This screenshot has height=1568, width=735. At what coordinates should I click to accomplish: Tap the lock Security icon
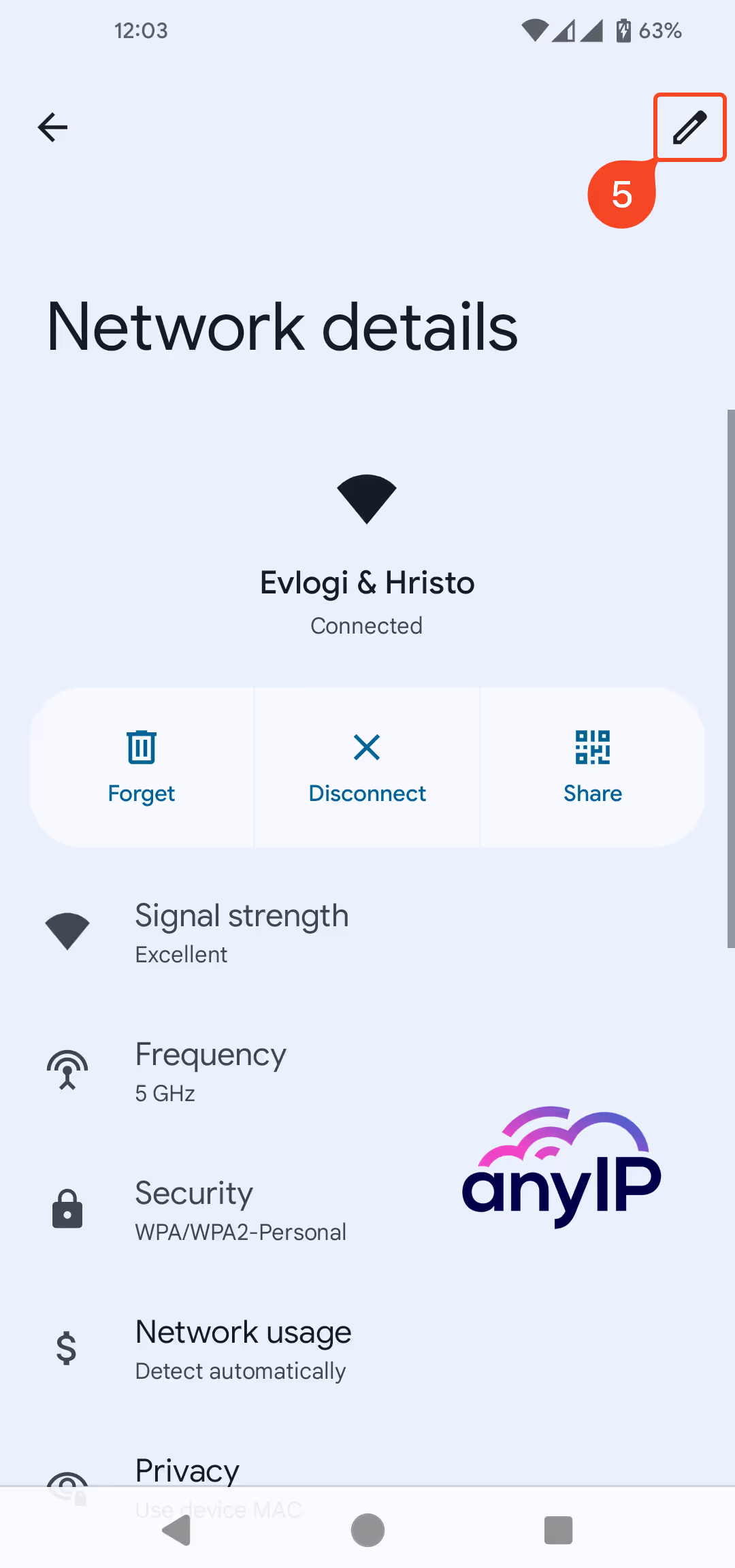click(67, 1209)
